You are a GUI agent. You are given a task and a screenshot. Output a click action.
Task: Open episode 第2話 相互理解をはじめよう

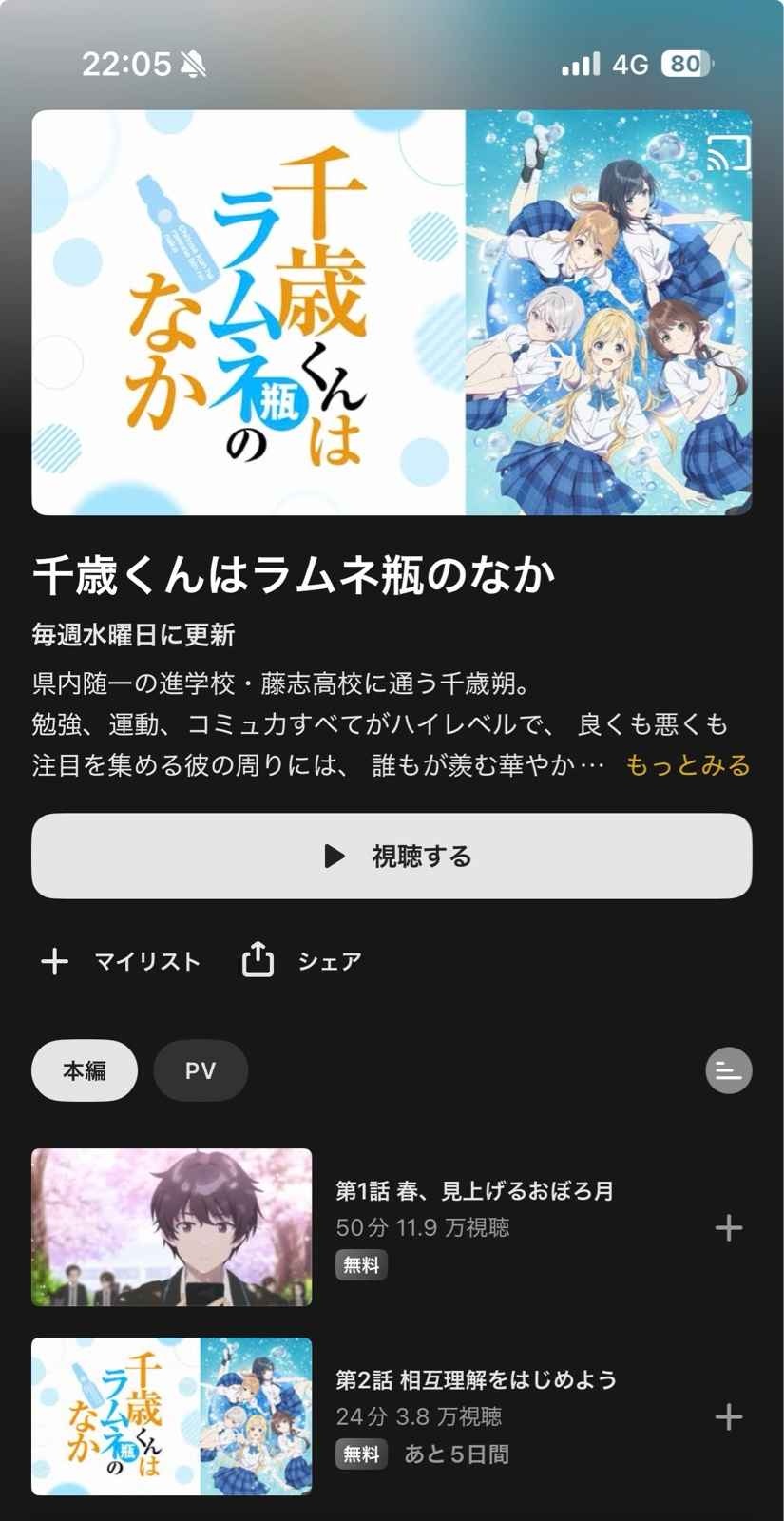pyautogui.click(x=172, y=1415)
